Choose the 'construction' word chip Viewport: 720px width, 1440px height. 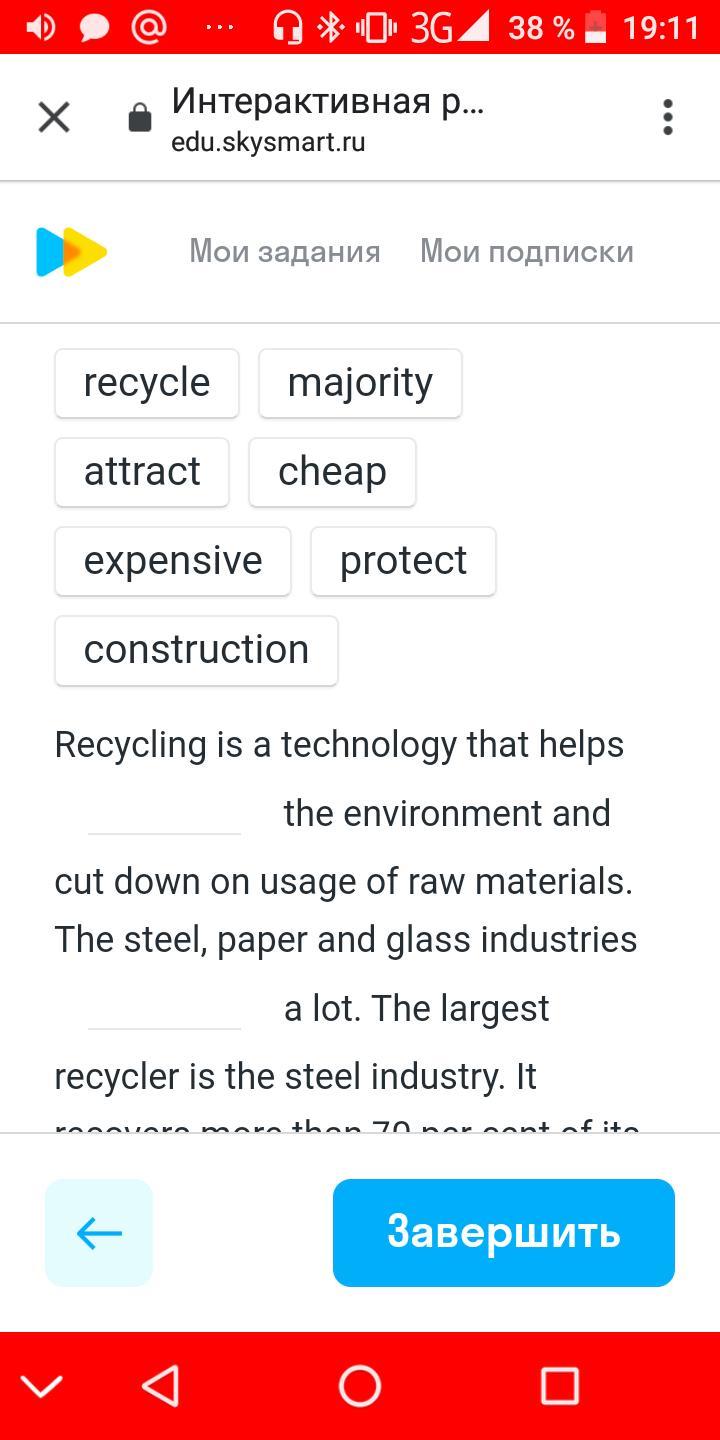coord(196,650)
